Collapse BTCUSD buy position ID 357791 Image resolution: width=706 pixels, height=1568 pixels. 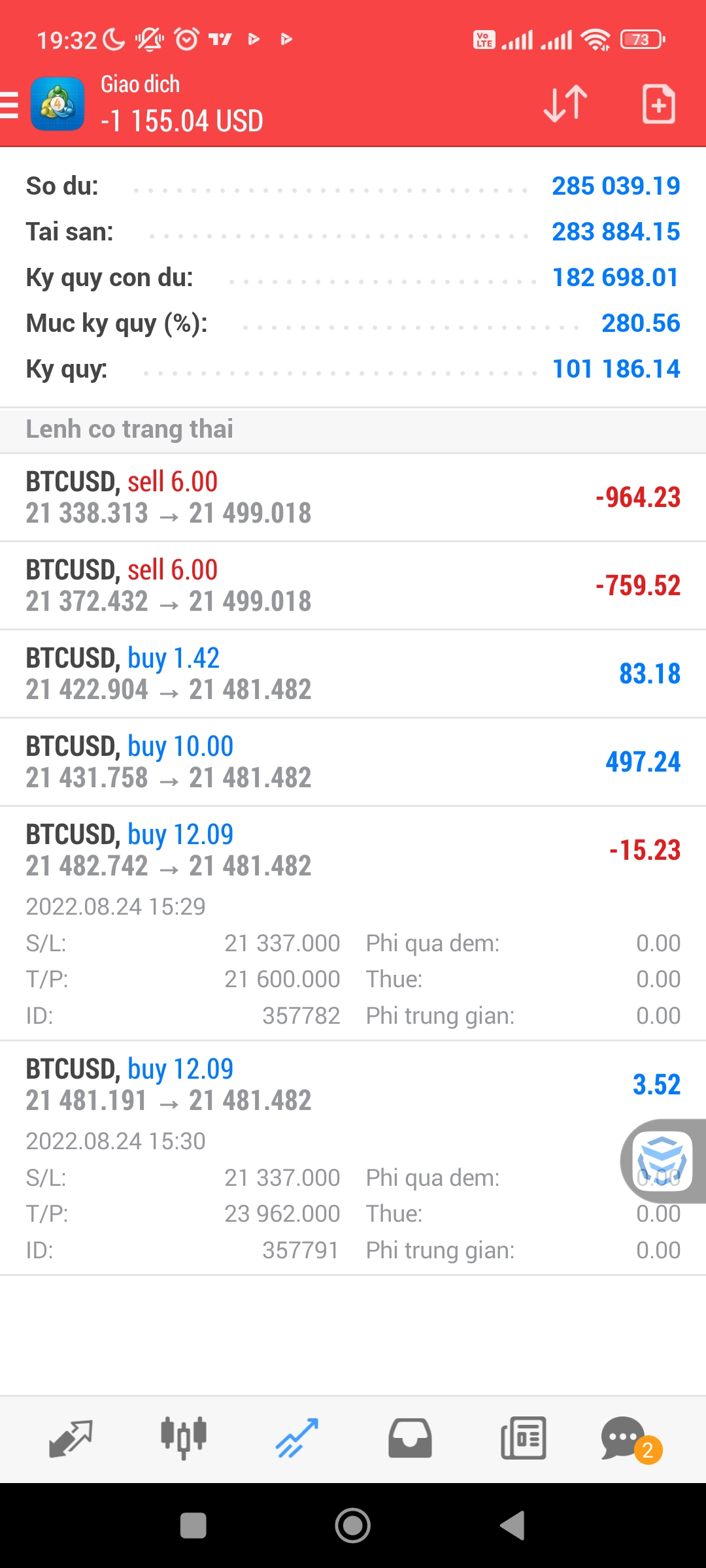[353, 1085]
